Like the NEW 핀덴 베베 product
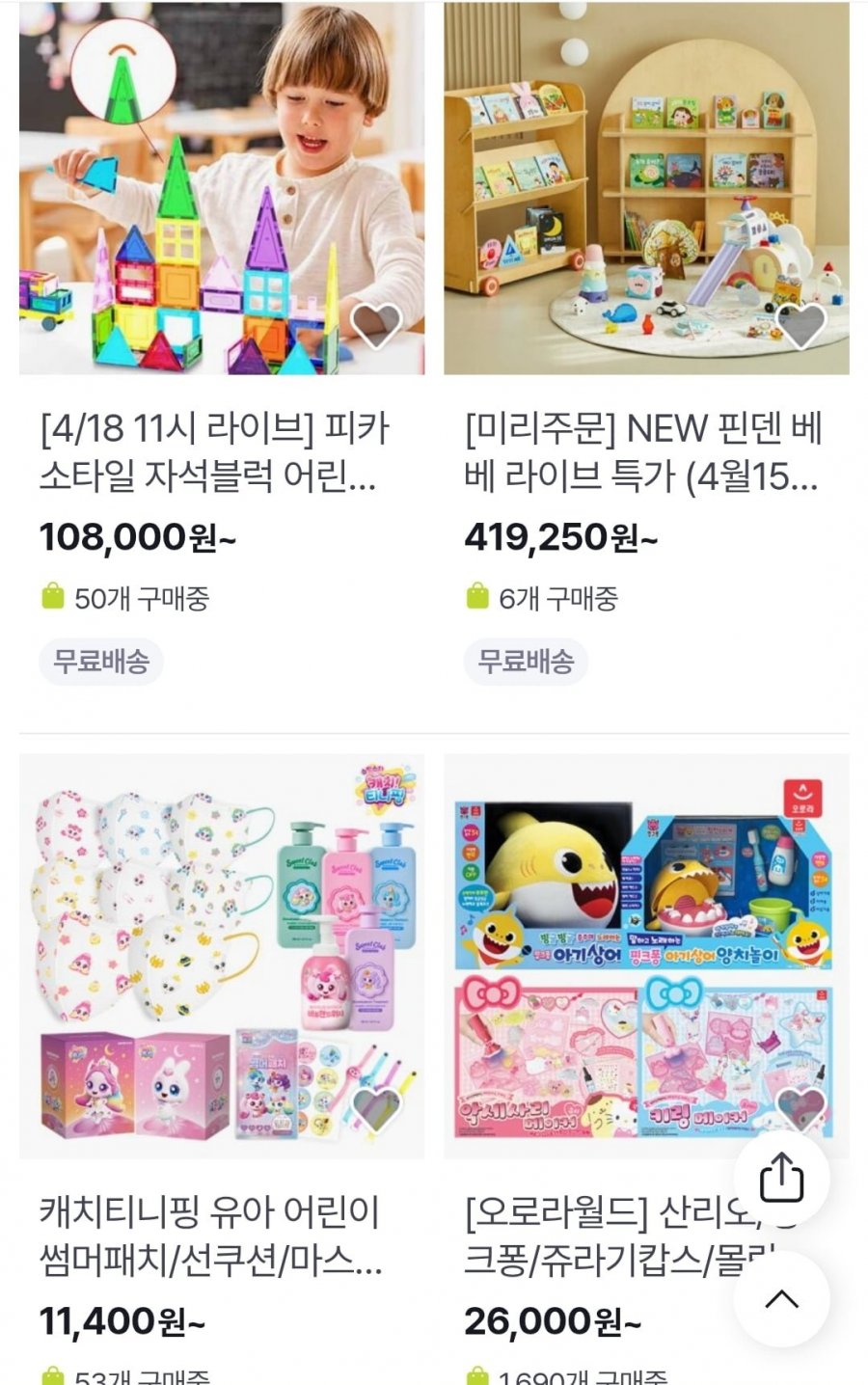Viewport: 868px width, 1385px height. [800, 326]
